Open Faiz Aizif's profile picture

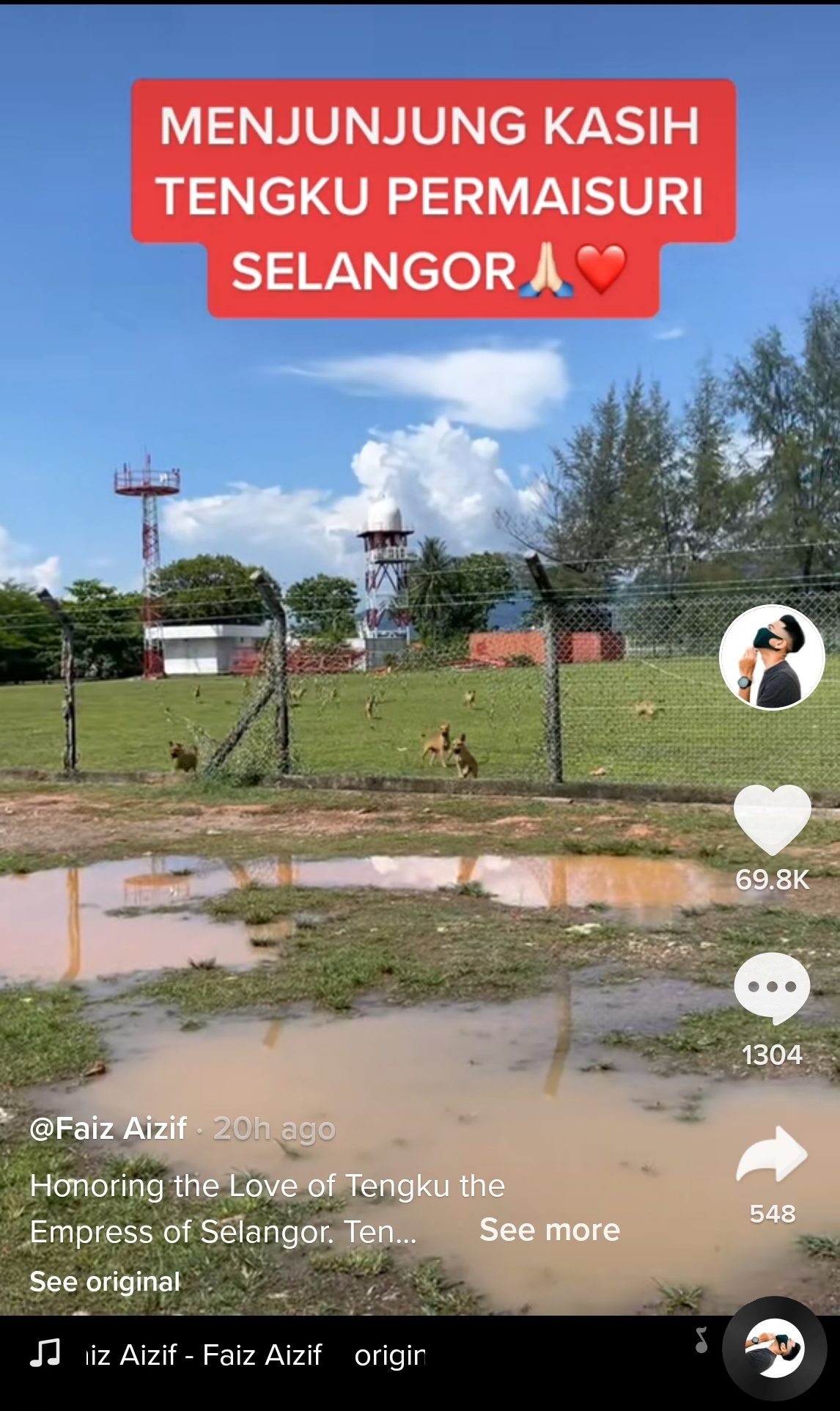coord(772,657)
